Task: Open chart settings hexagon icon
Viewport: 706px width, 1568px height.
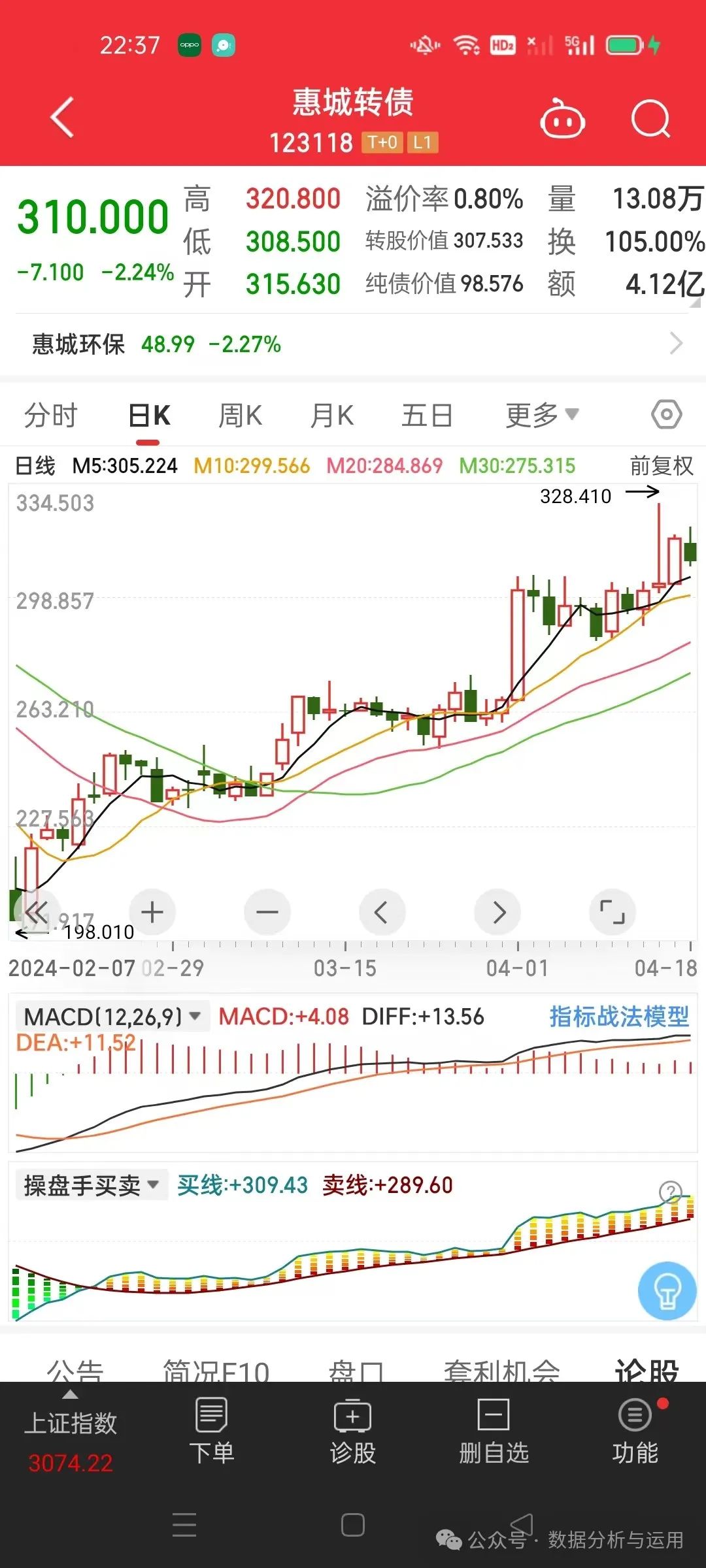Action: 666,414
